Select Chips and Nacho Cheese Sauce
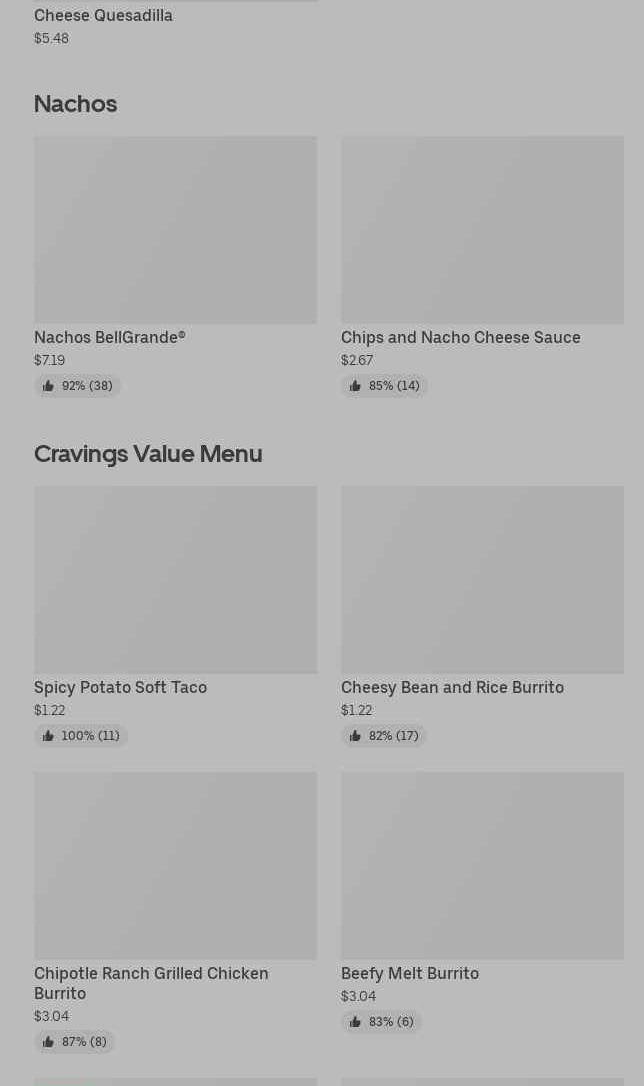644x1086 pixels. click(x=460, y=337)
